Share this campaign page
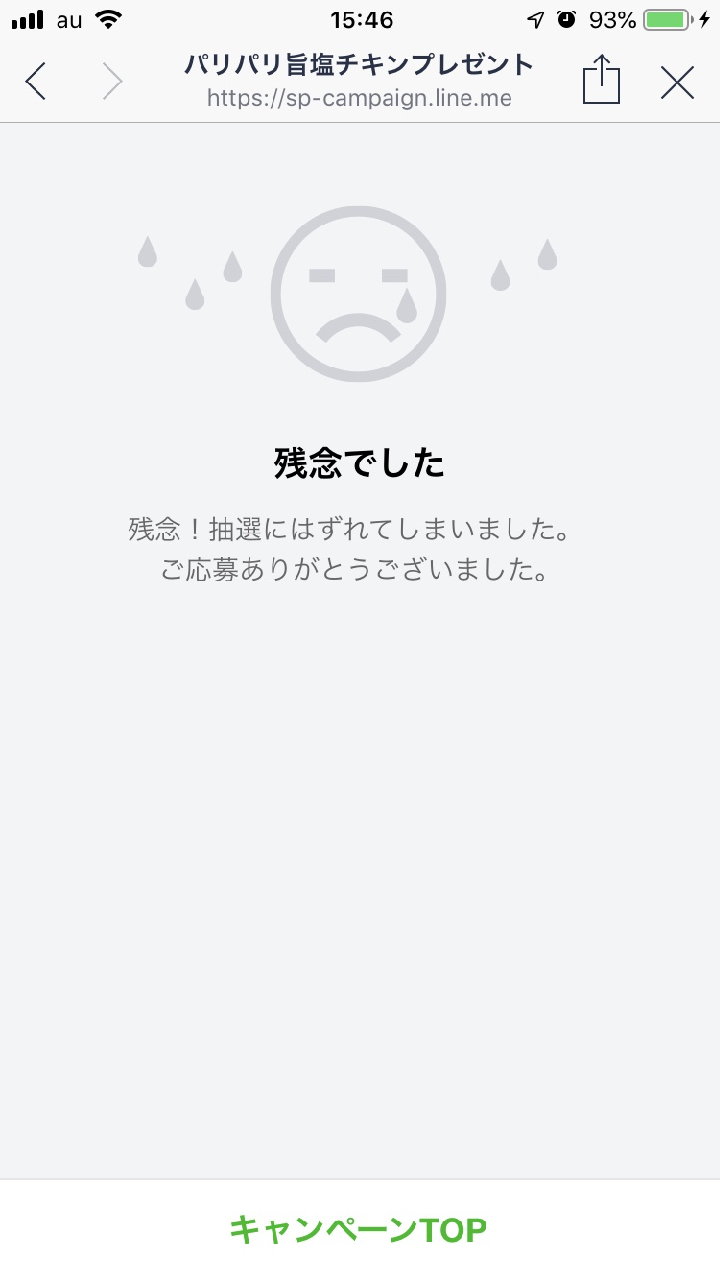Image resolution: width=720 pixels, height=1280 pixels. [x=601, y=79]
